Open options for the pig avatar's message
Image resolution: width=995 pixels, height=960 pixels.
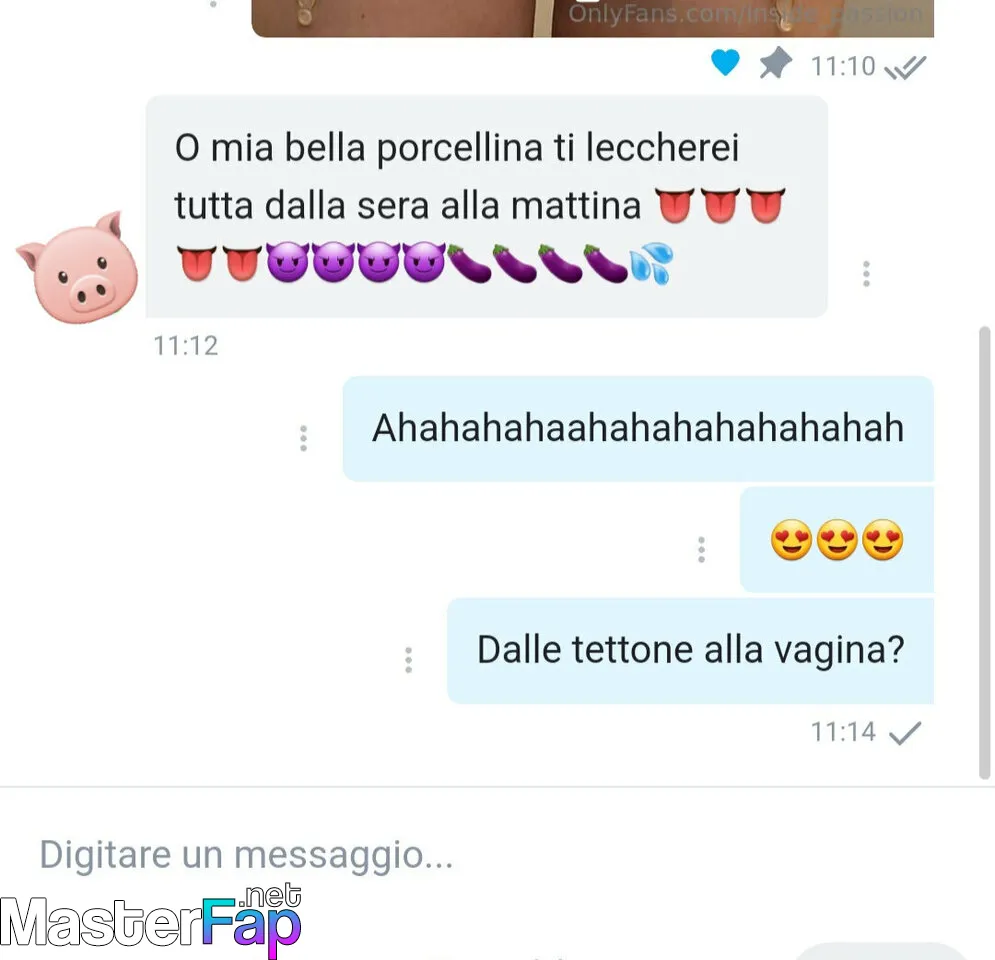866,274
